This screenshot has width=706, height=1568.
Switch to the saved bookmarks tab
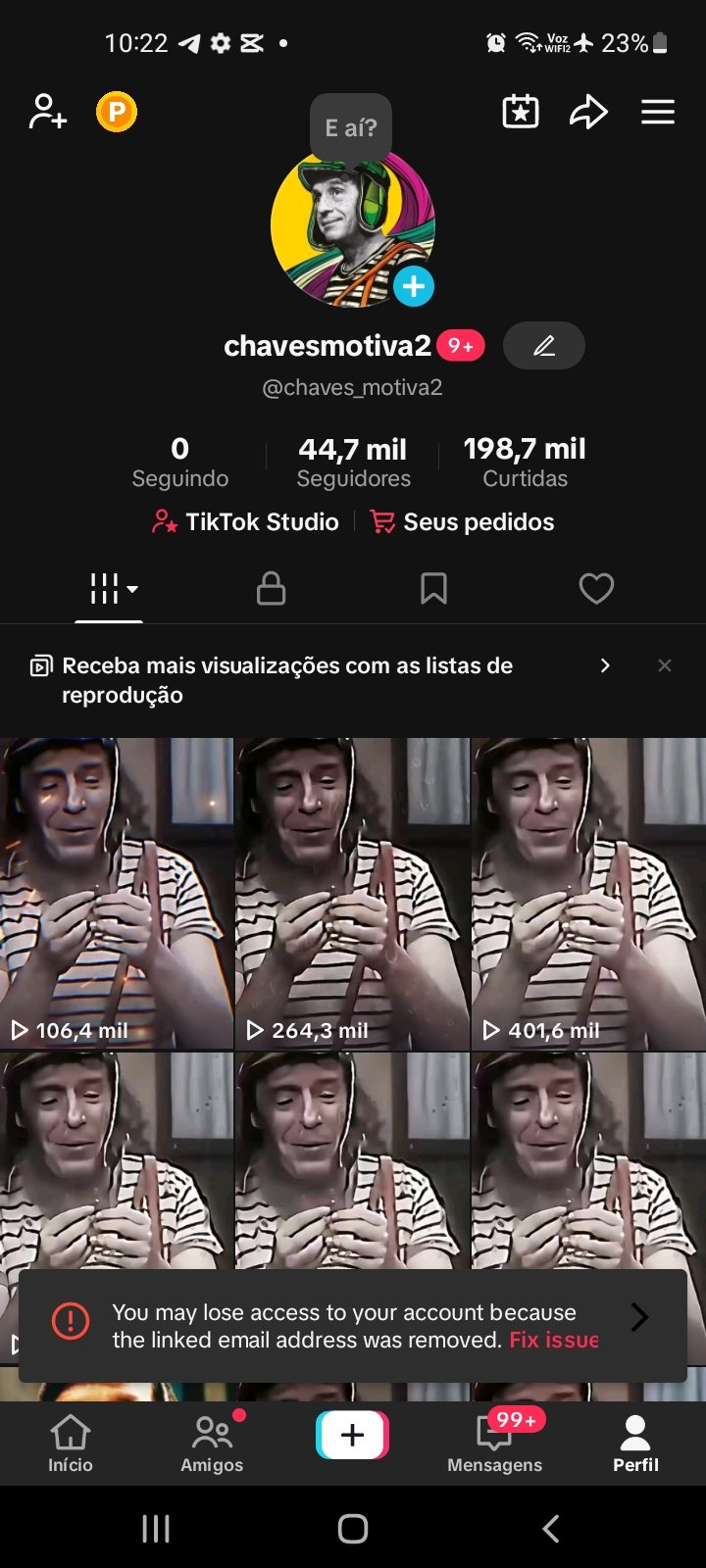(433, 589)
